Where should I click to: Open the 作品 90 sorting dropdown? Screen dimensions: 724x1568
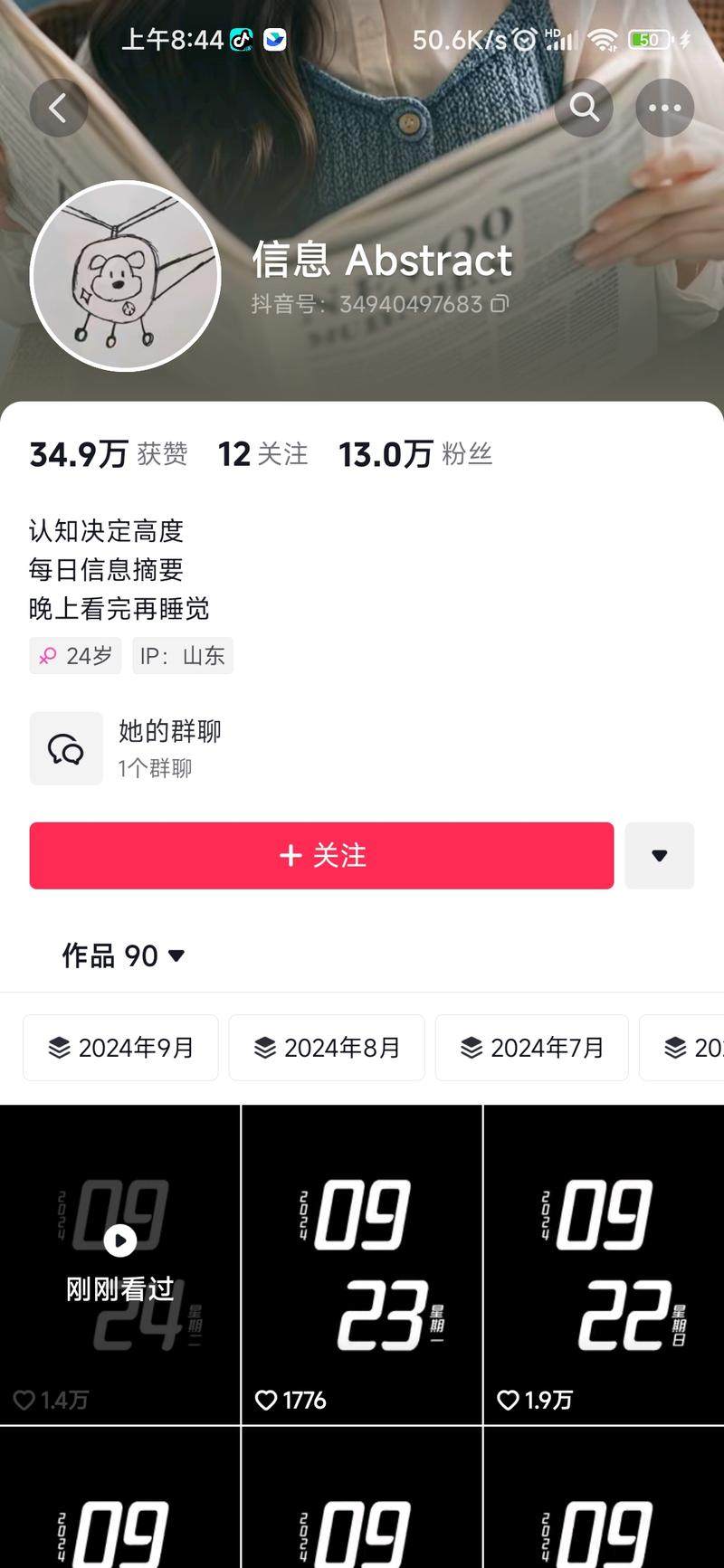coord(123,955)
